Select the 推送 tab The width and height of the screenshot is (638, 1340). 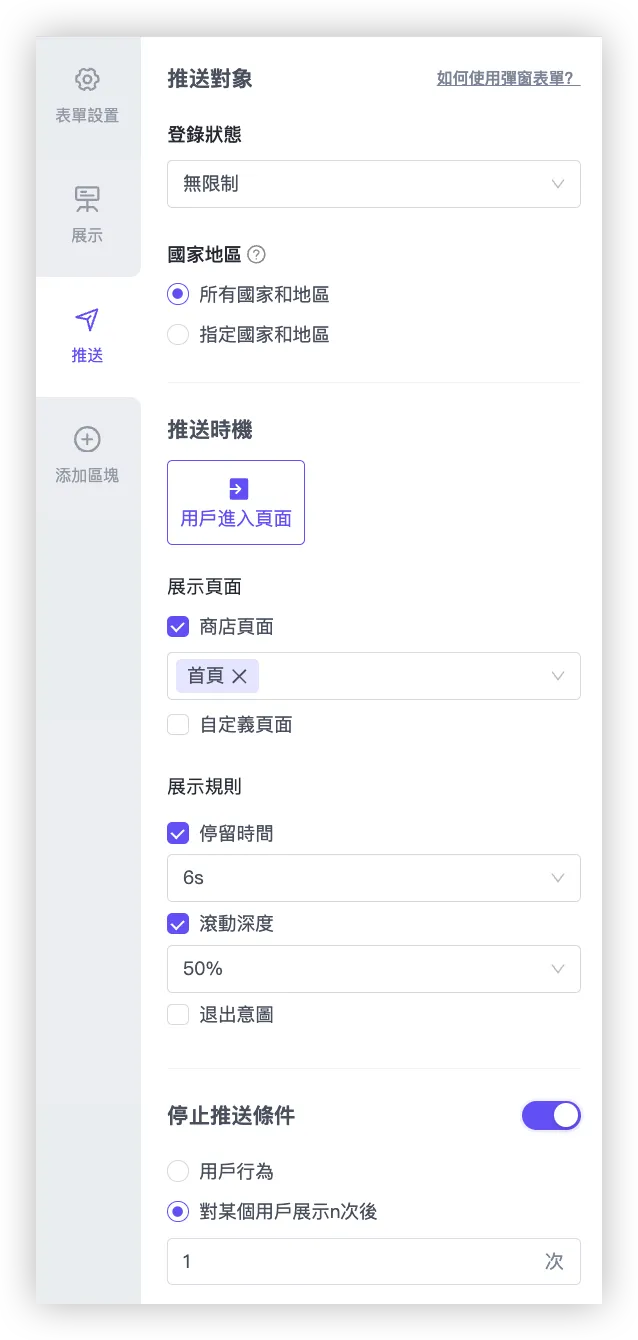coord(87,335)
